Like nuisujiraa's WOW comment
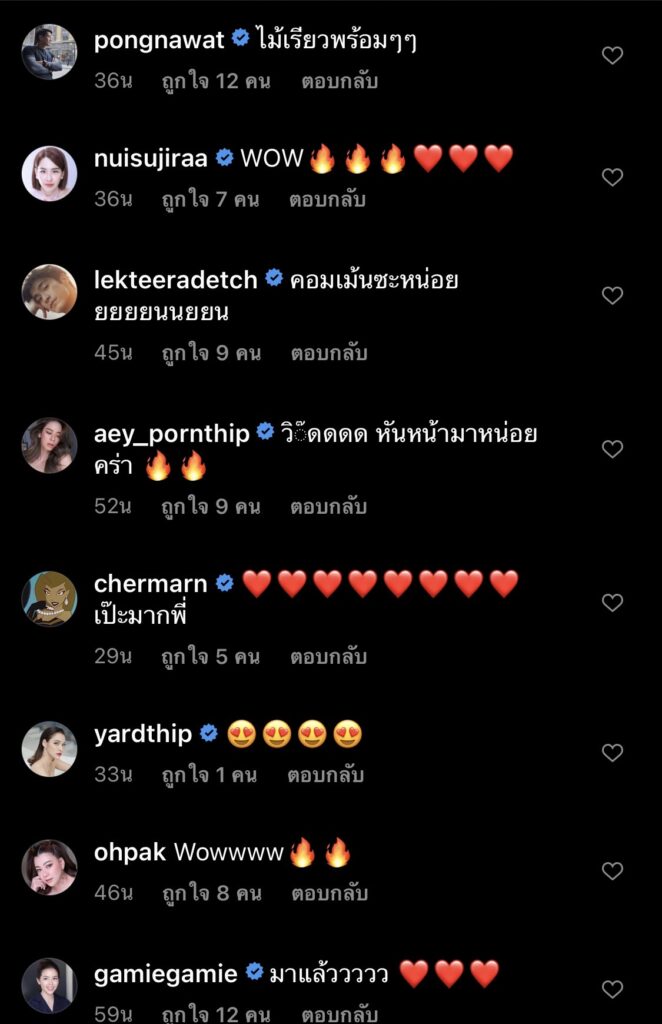The width and height of the screenshot is (662, 1024). [612, 177]
